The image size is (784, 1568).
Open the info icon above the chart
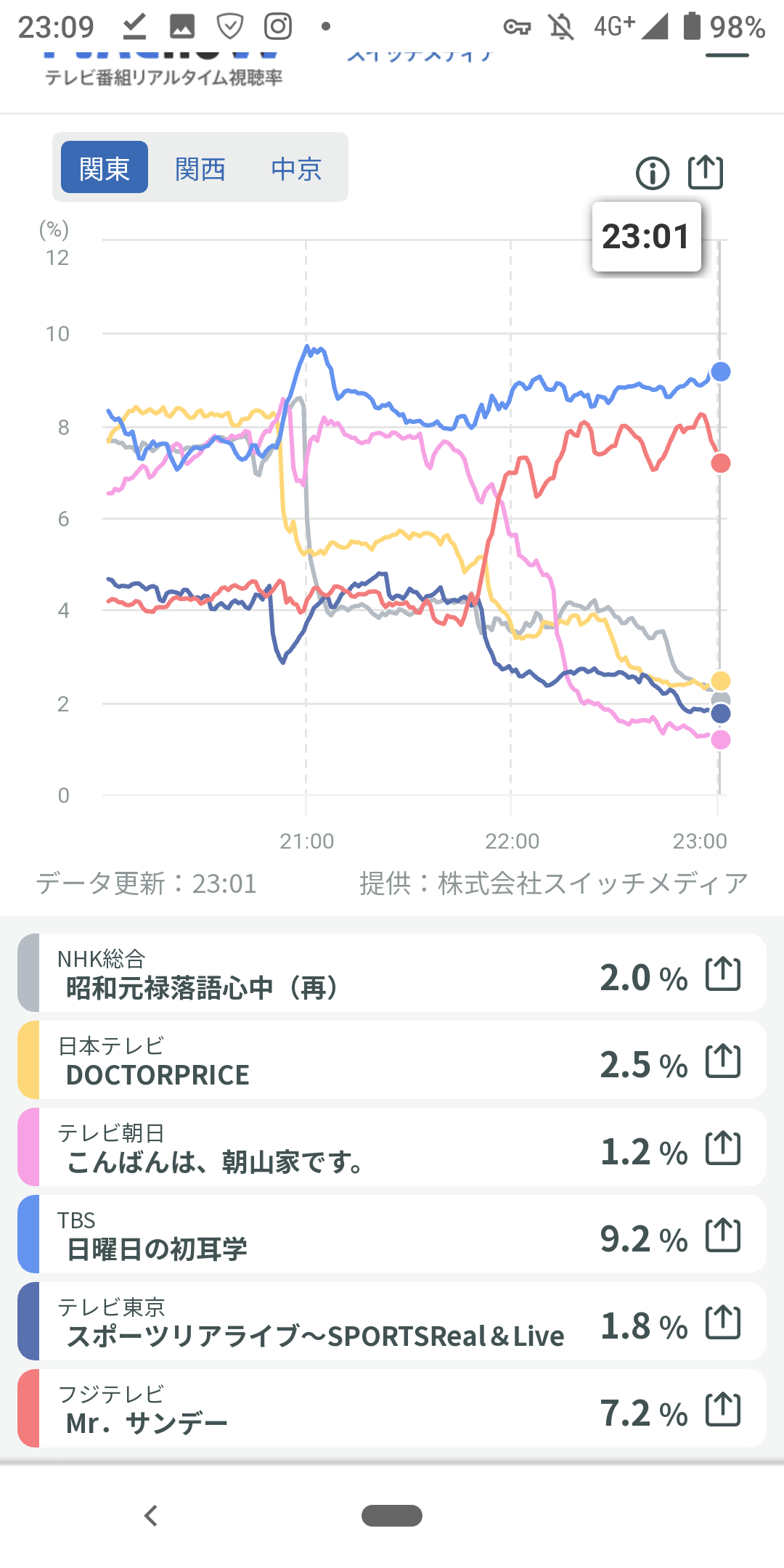click(x=653, y=173)
